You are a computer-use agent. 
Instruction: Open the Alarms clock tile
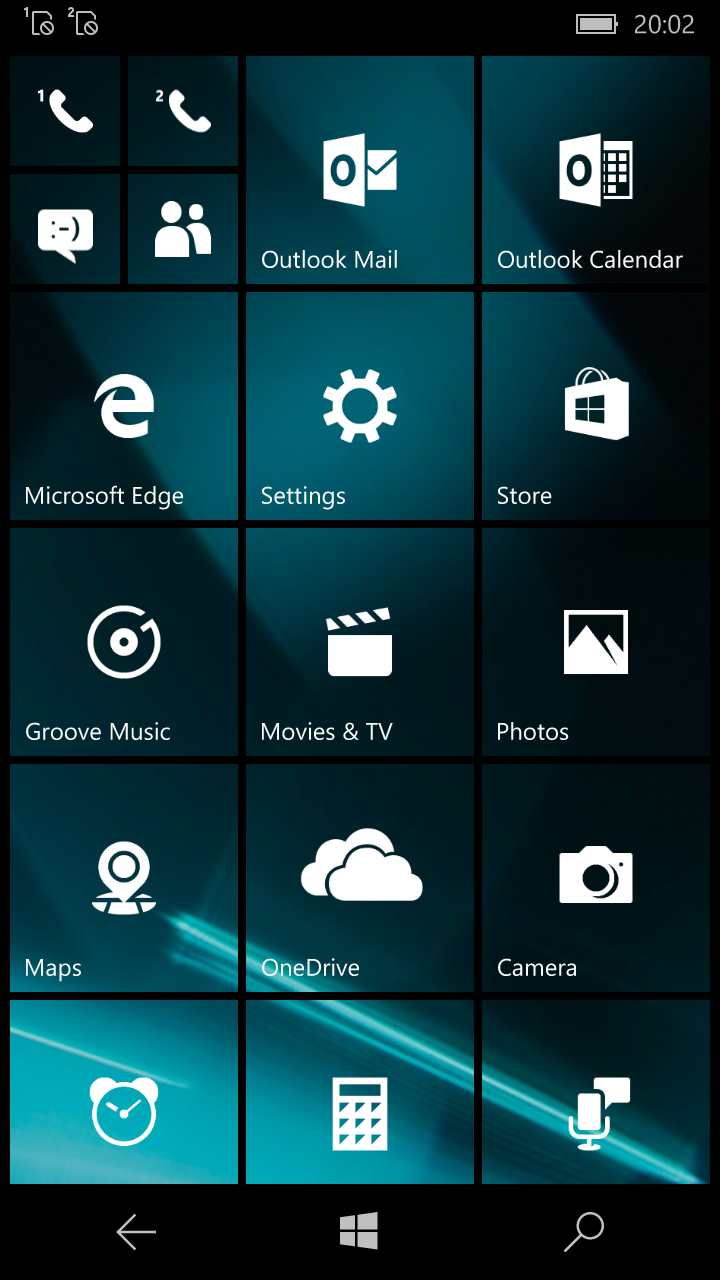click(124, 1092)
